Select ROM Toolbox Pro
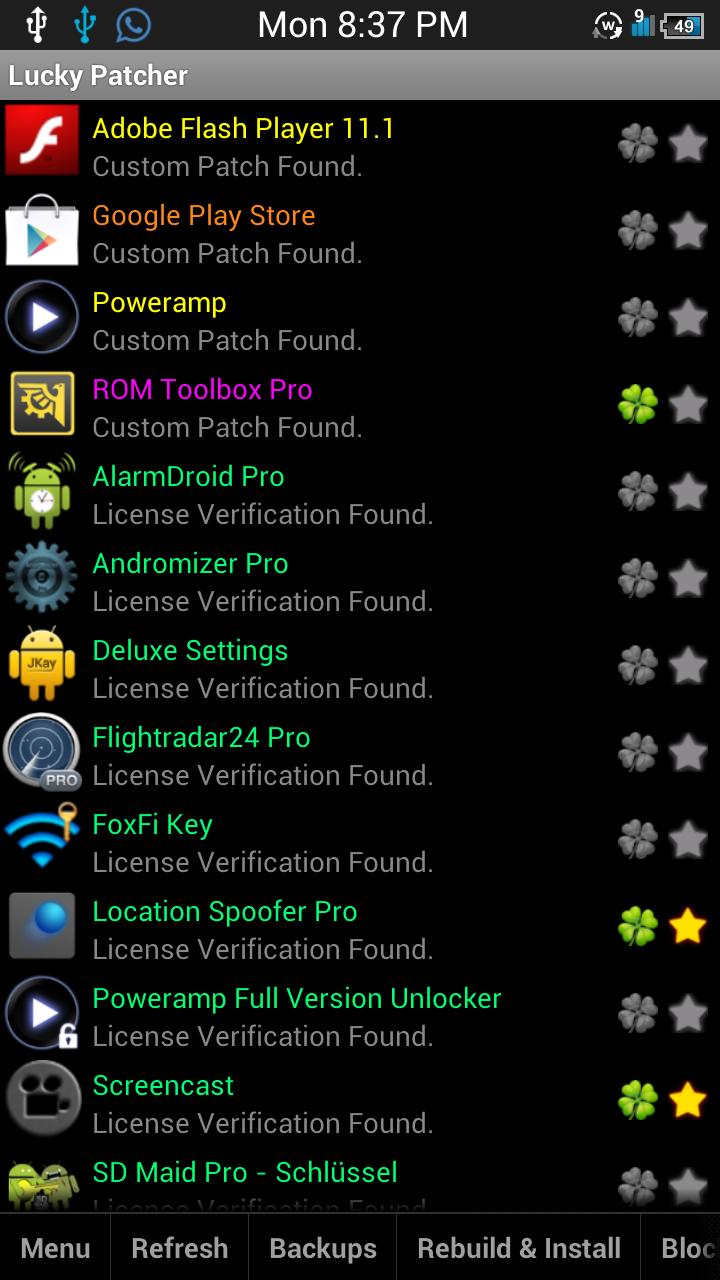720x1280 pixels. [x=300, y=405]
